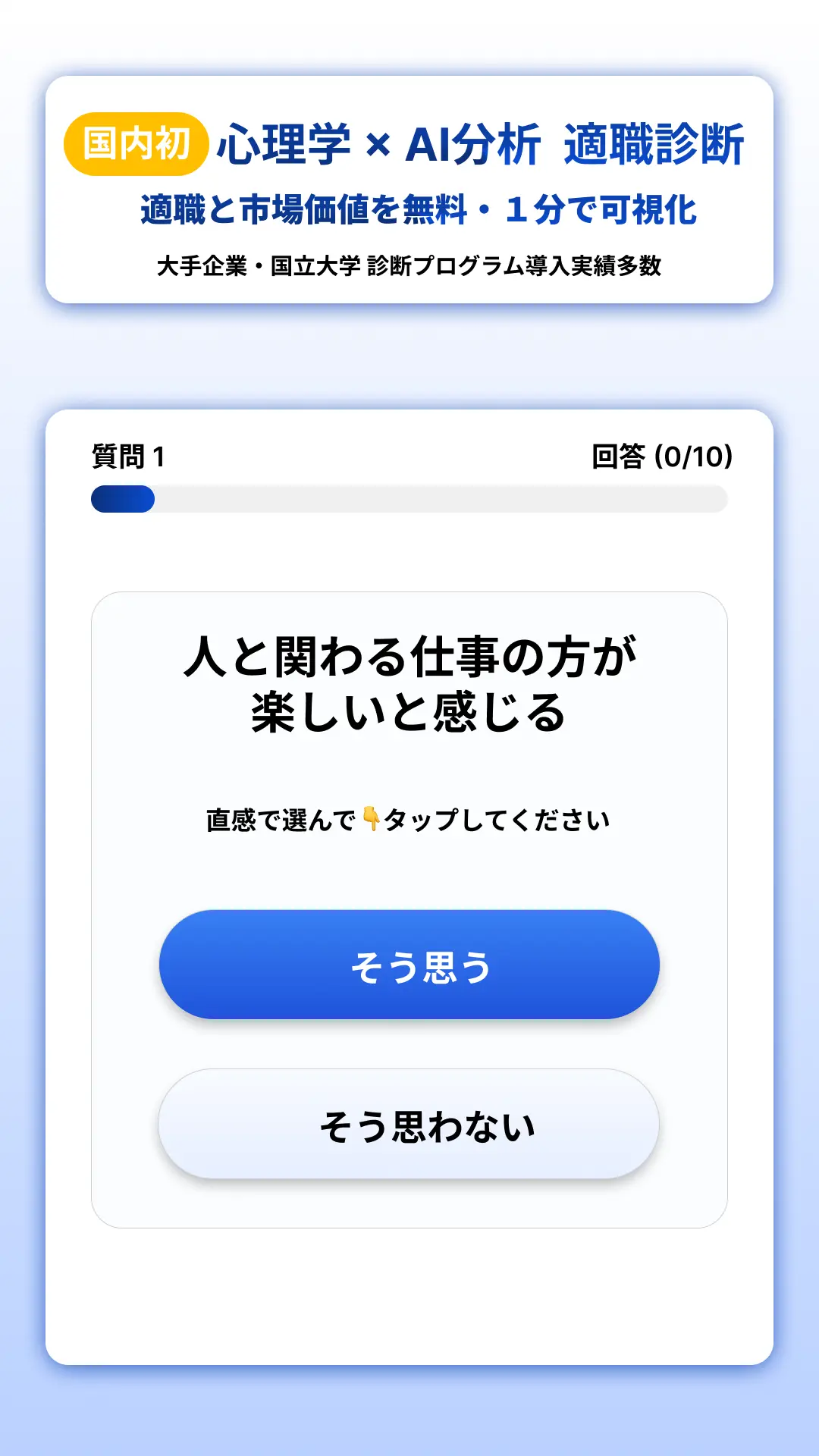
Task: Click the empty progress track area
Action: pyautogui.click(x=455, y=500)
